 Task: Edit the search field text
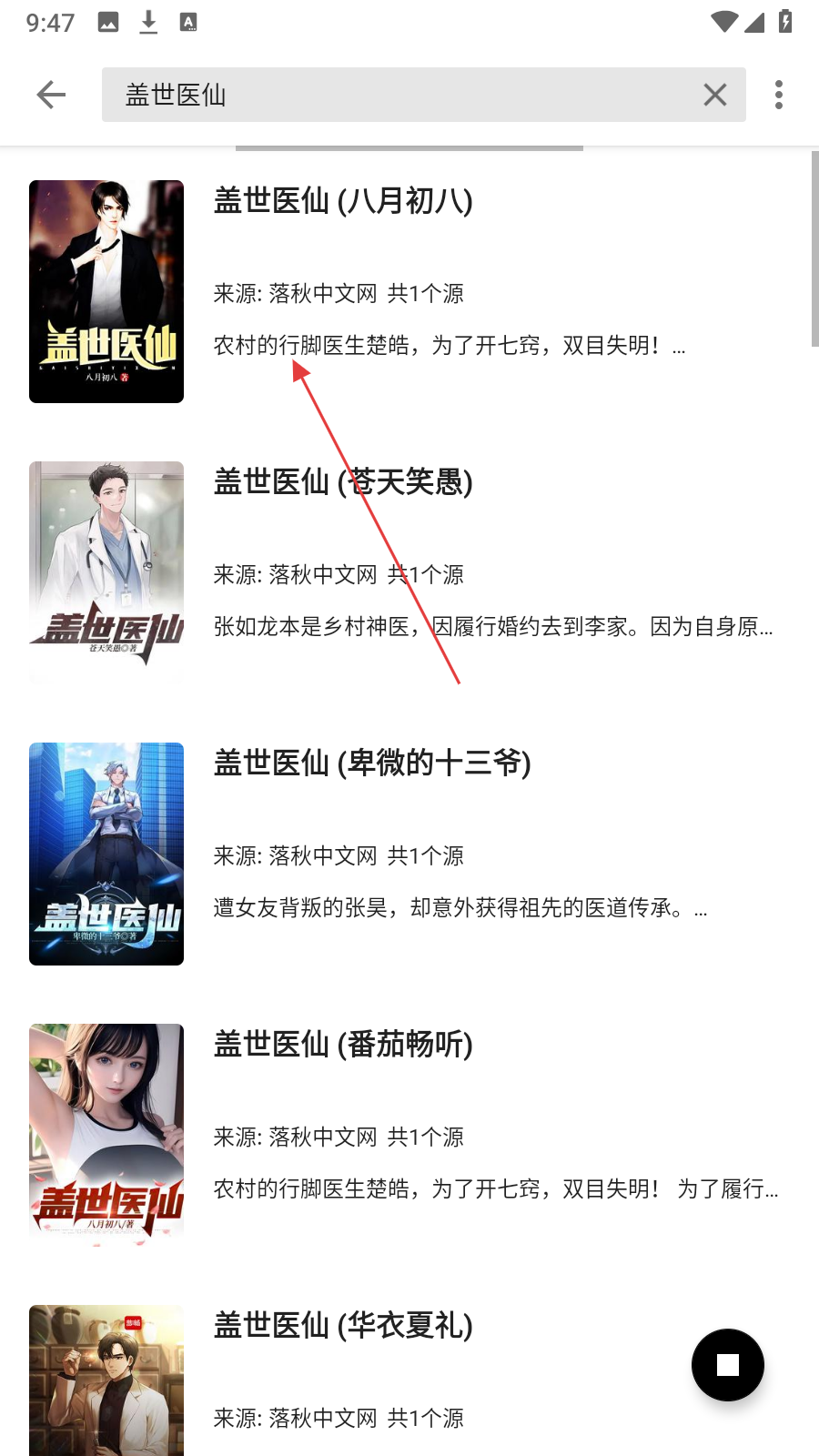coord(400,95)
